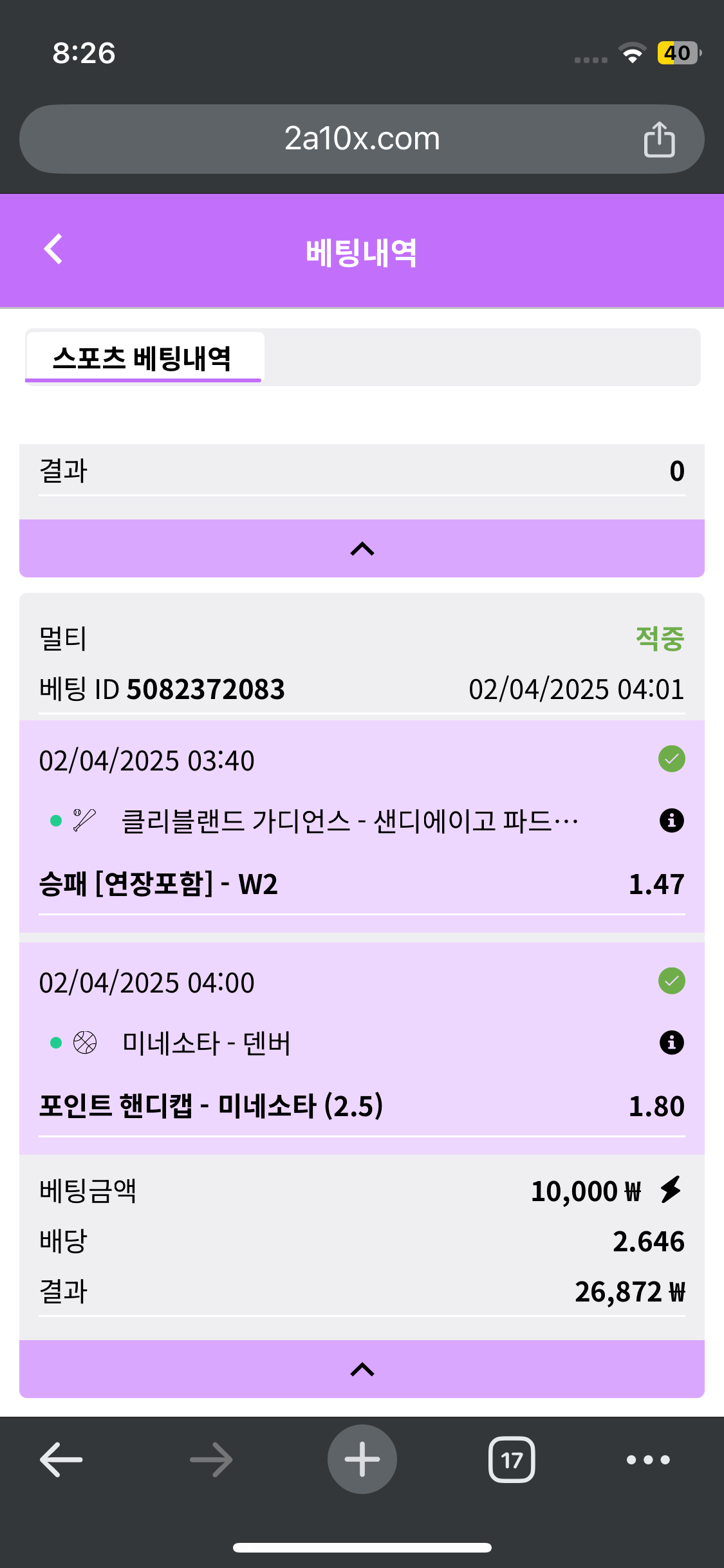Navigate back with browser back arrow
The image size is (724, 1568).
(61, 1459)
